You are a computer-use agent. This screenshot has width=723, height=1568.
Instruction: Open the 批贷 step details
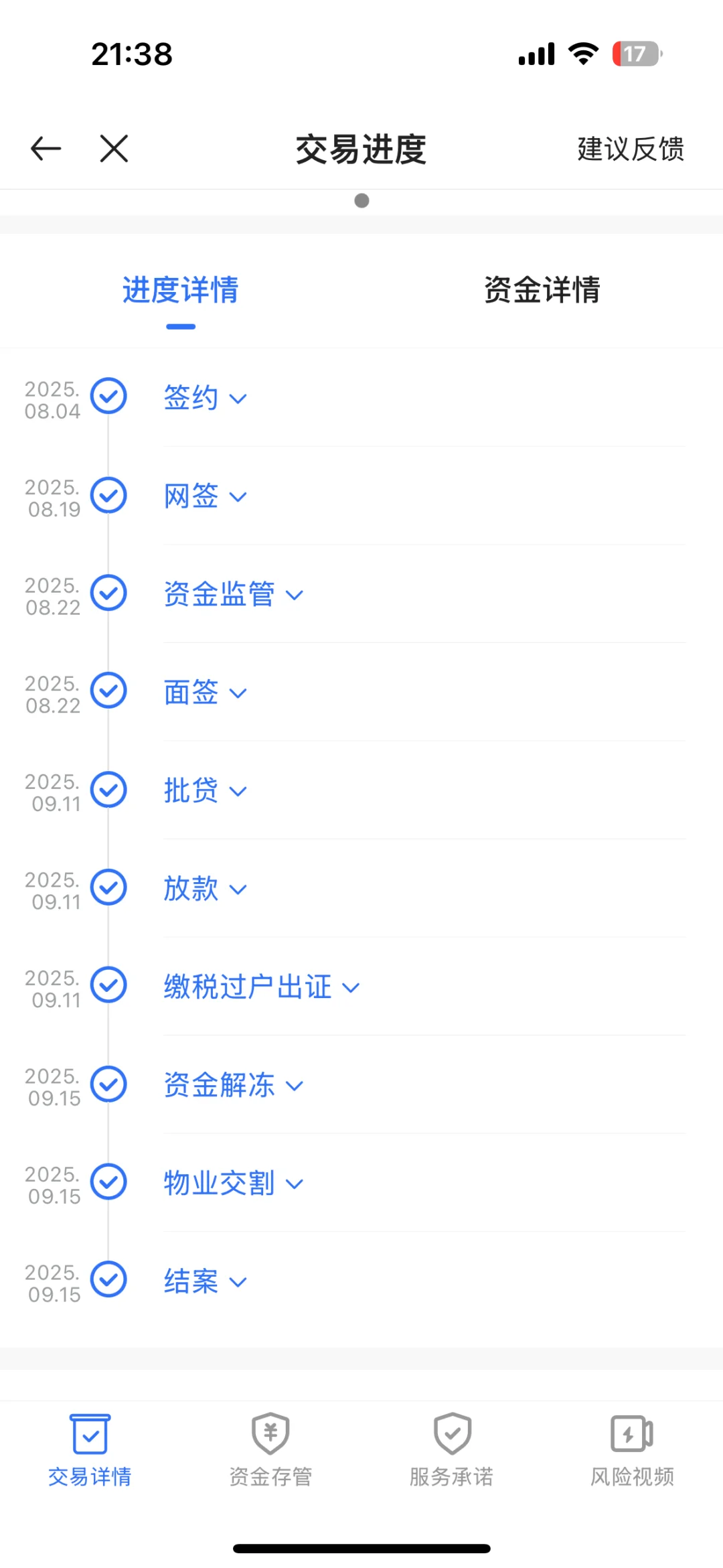click(205, 791)
